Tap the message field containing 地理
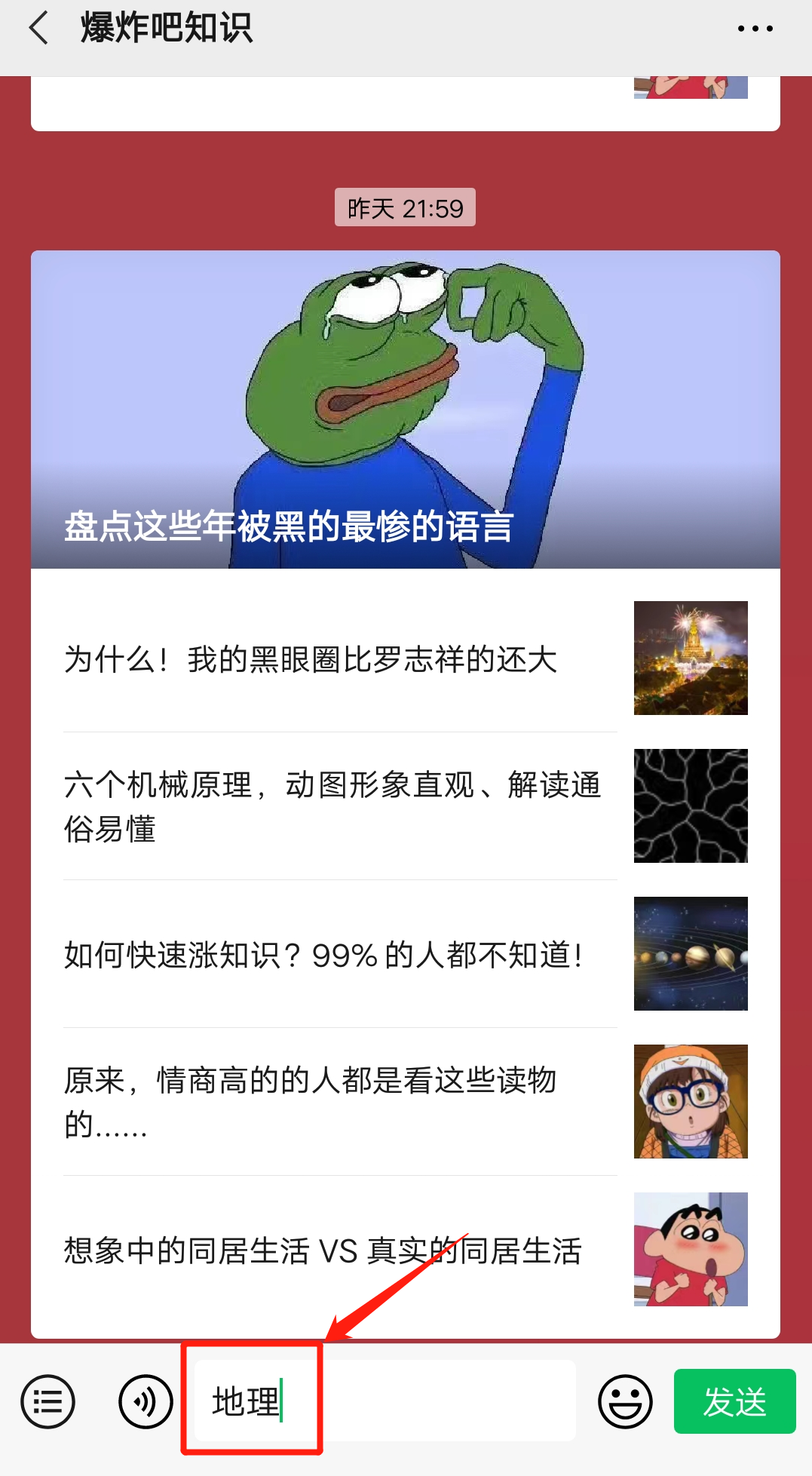Image resolution: width=812 pixels, height=1476 pixels. (385, 1401)
